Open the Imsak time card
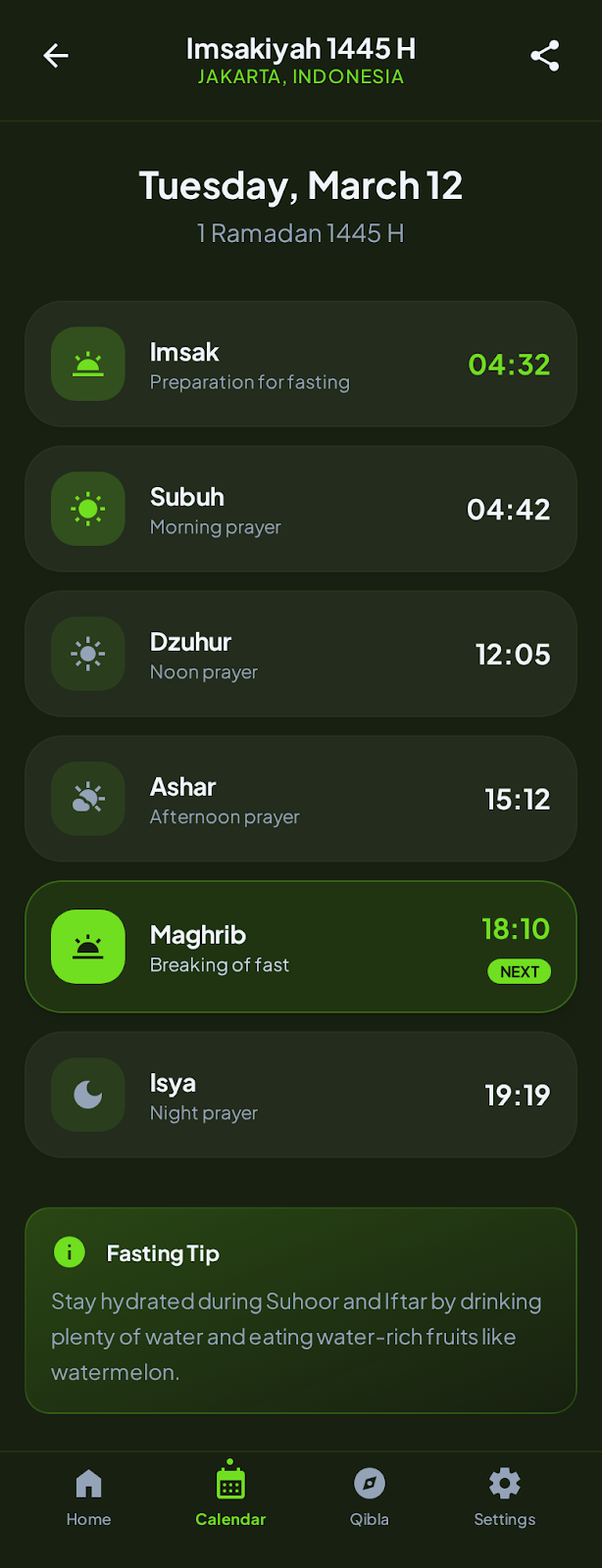This screenshot has width=602, height=1568. pos(300,365)
